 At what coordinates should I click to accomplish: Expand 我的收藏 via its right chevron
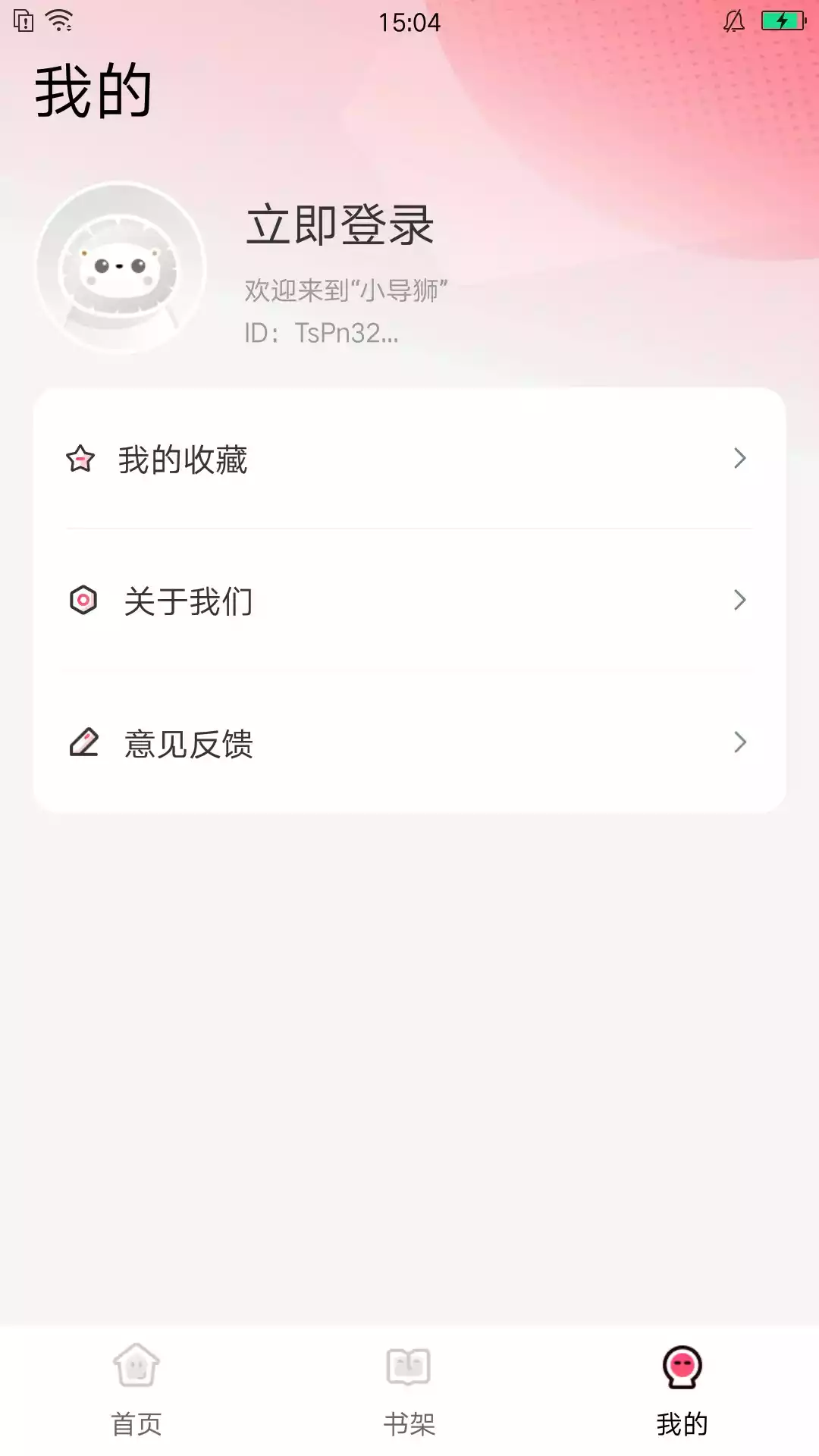coord(739,458)
